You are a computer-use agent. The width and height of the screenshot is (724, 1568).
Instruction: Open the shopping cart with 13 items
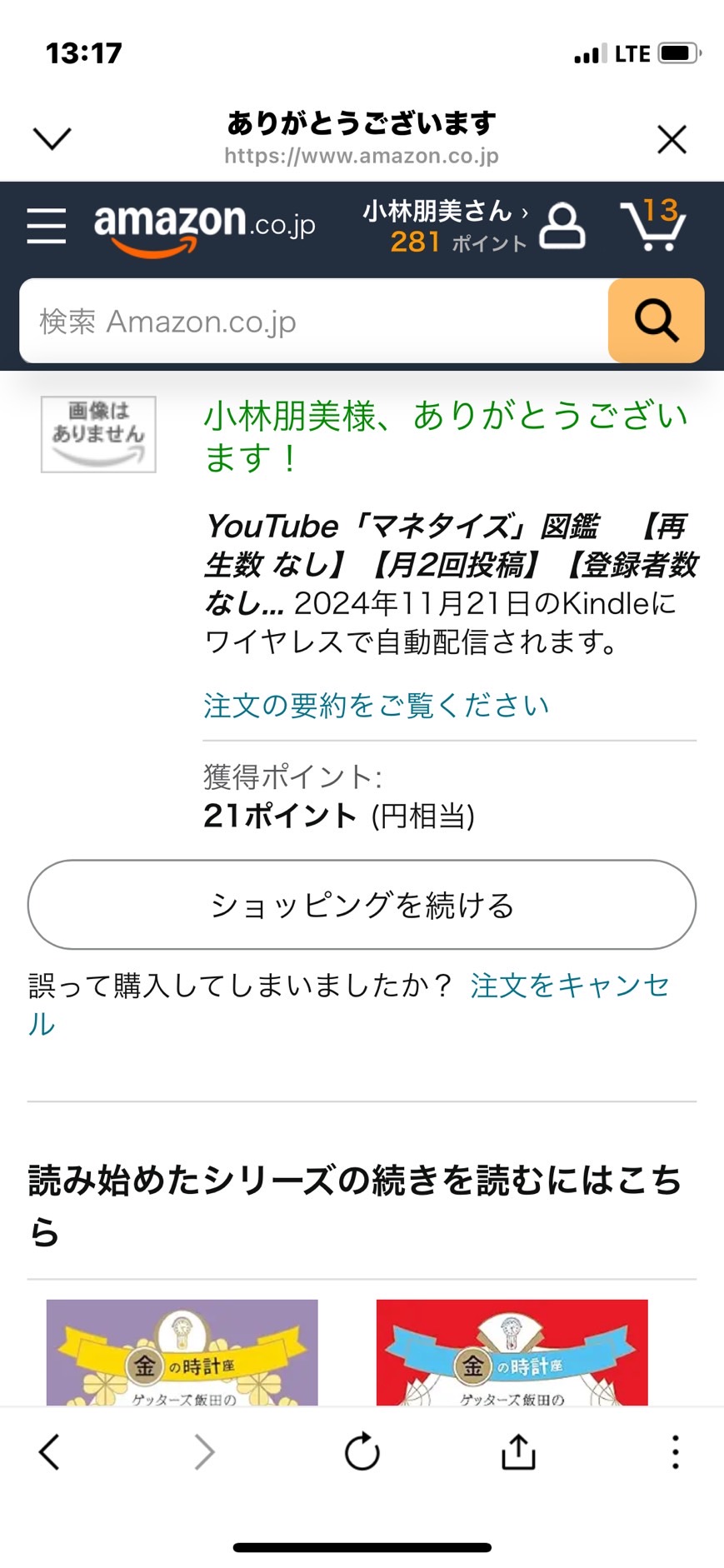(x=653, y=224)
